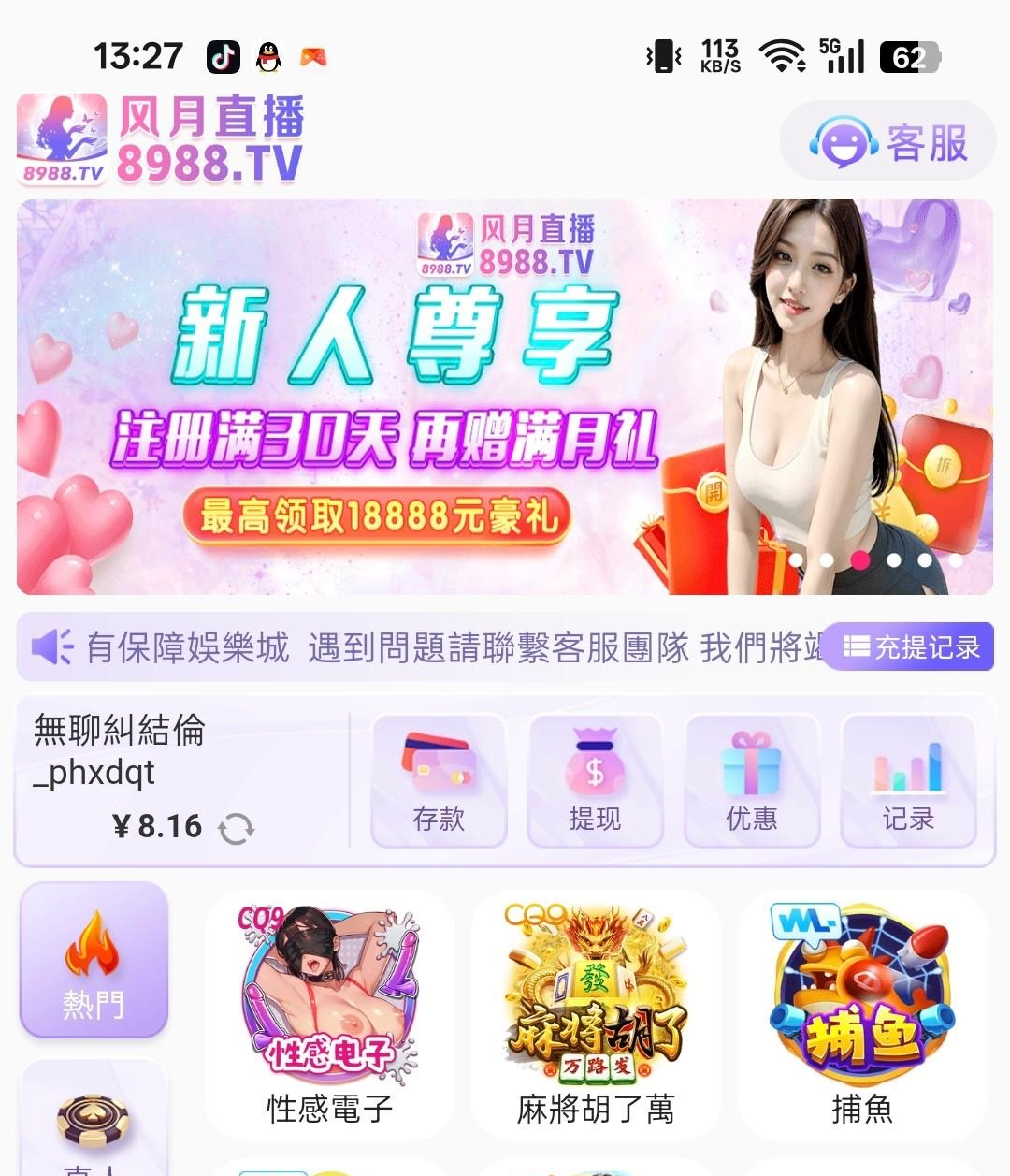
Task: Open 提现 withdrawal
Action: 595,781
